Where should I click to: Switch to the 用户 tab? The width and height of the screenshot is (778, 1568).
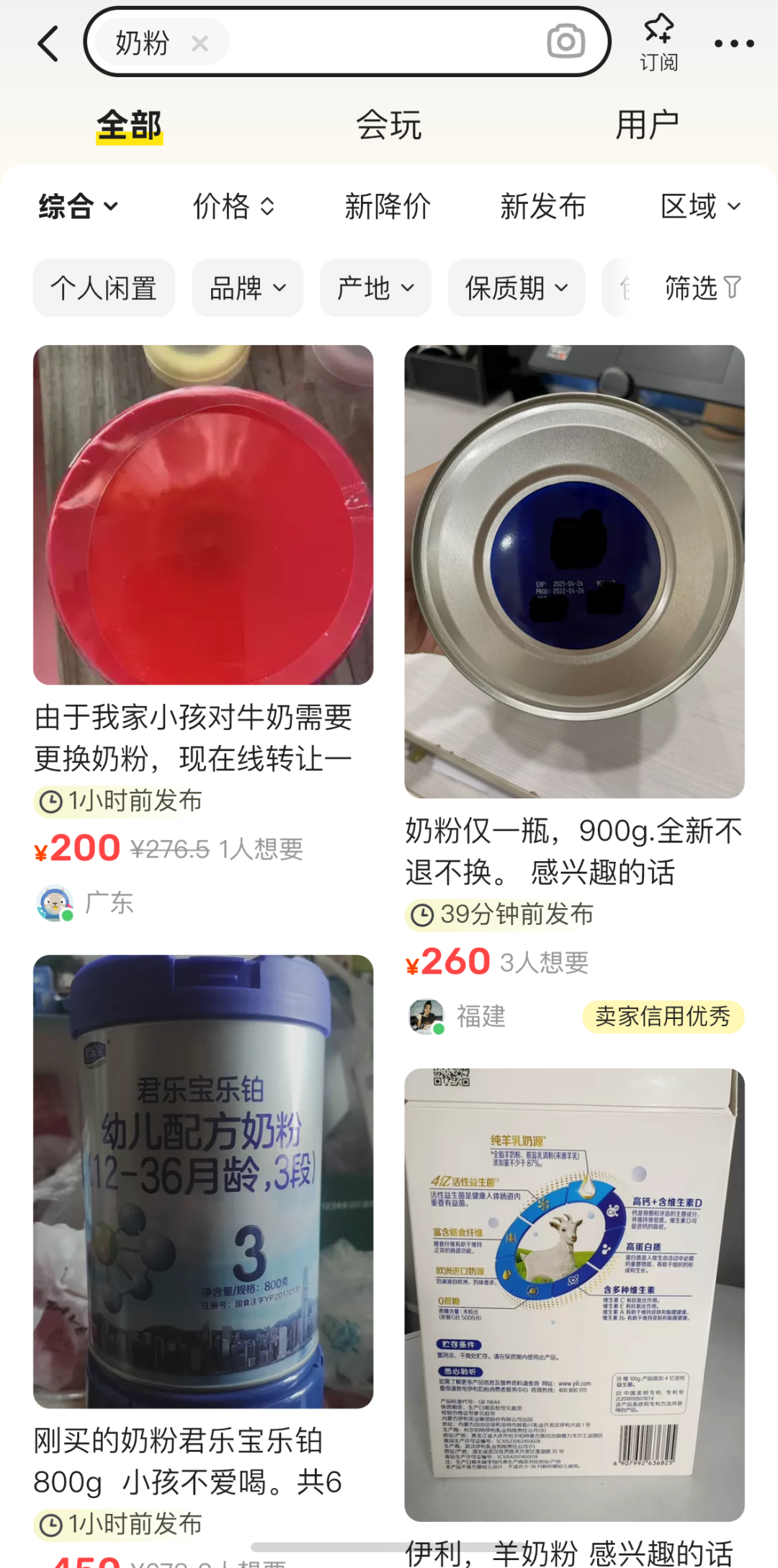(x=647, y=122)
